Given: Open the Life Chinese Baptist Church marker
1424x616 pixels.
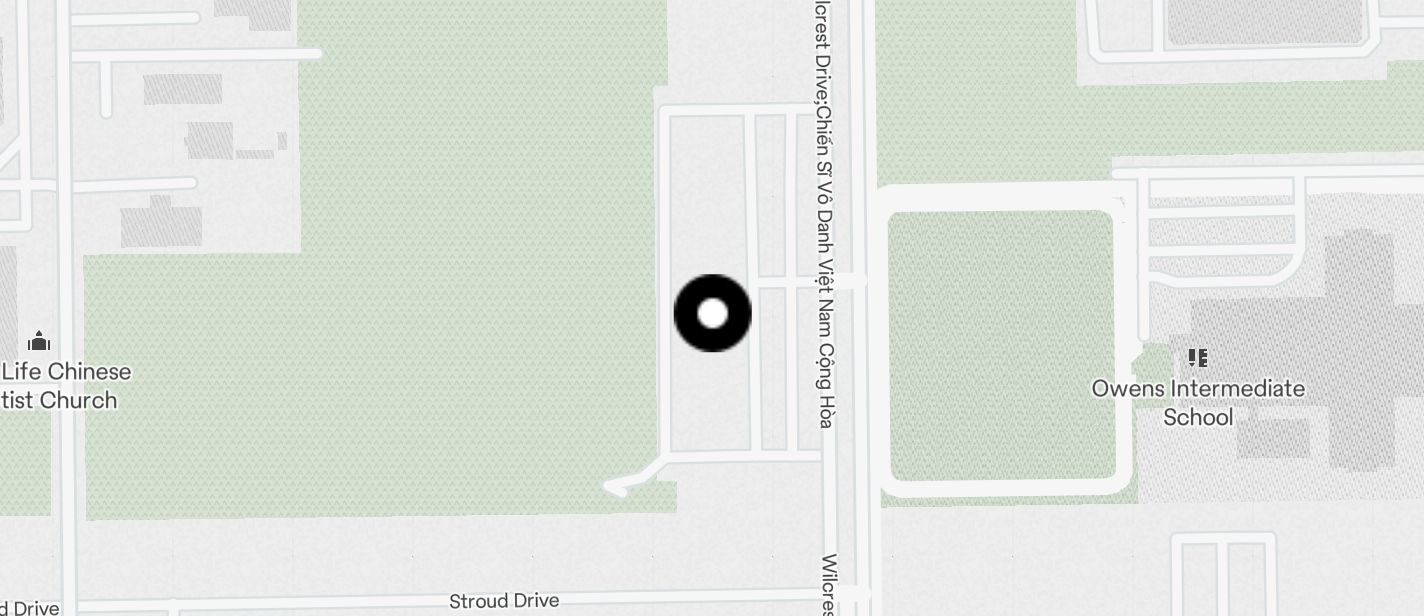Looking at the screenshot, I should pos(39,342).
